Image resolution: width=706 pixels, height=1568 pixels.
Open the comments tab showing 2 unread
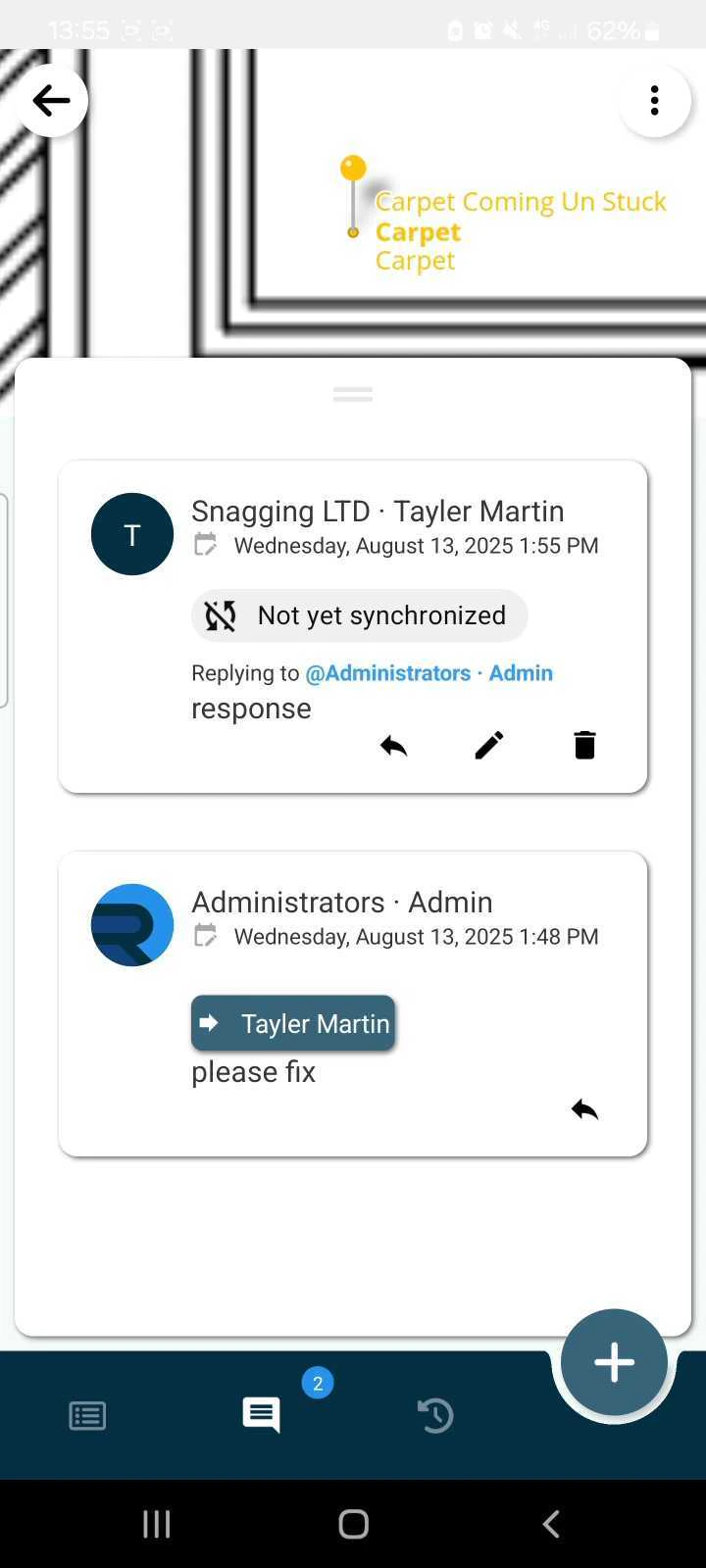[260, 1415]
